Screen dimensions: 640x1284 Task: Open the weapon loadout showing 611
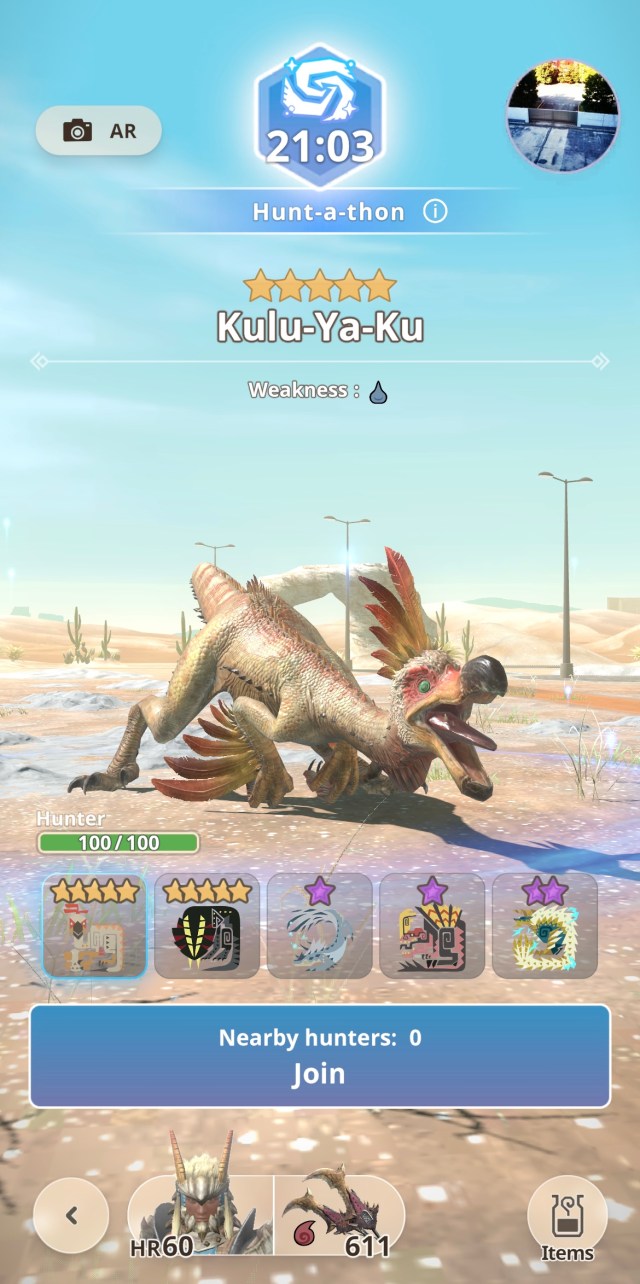click(x=340, y=1215)
